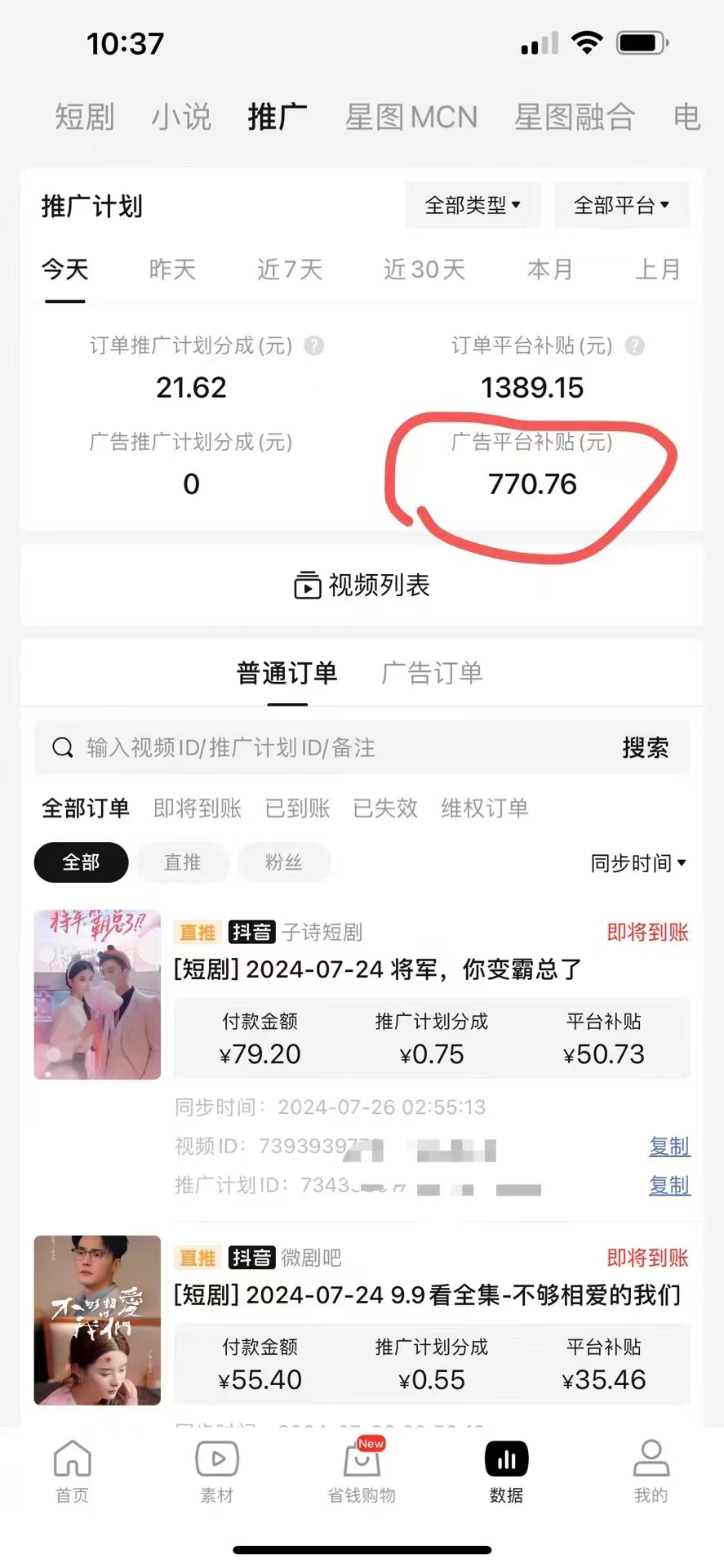Select the 近30天 date range
Image resolution: width=724 pixels, height=1568 pixels.
[424, 269]
